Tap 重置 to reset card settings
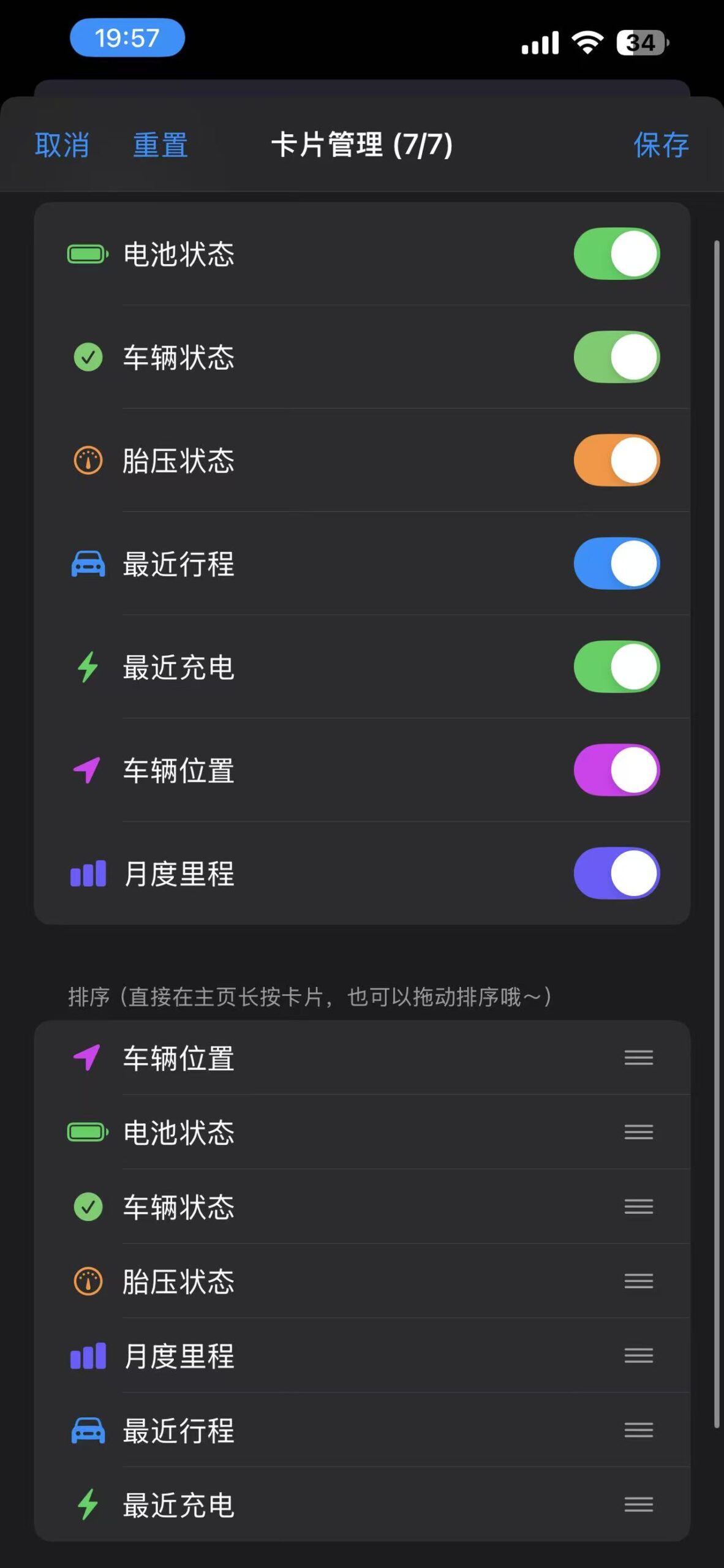The width and height of the screenshot is (724, 1568). pyautogui.click(x=160, y=145)
